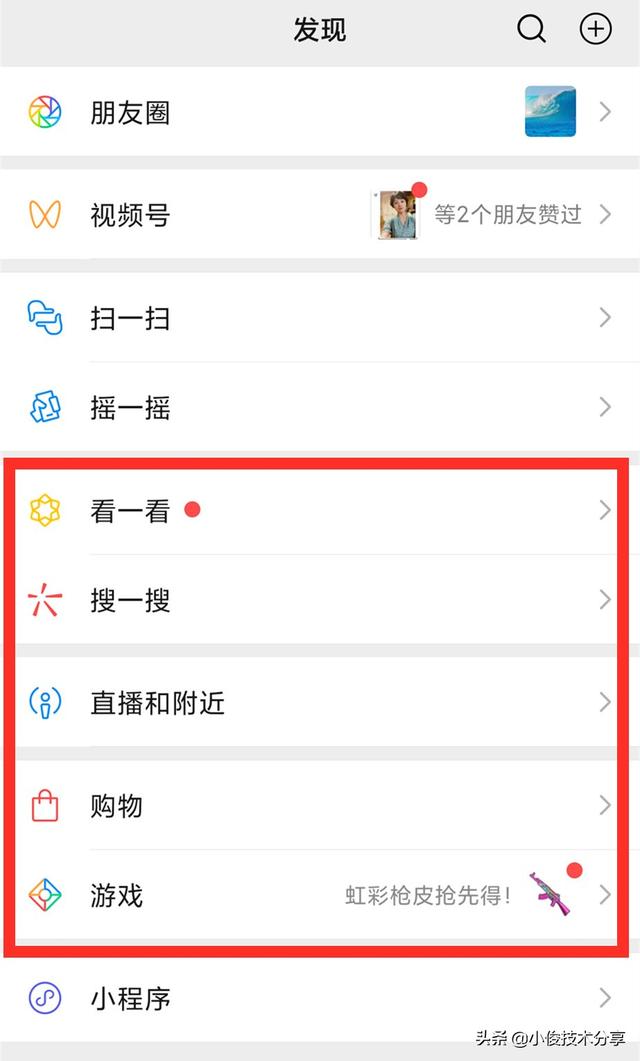Open 小程序 Mini Programs
This screenshot has height=1061, width=640.
pyautogui.click(x=320, y=997)
